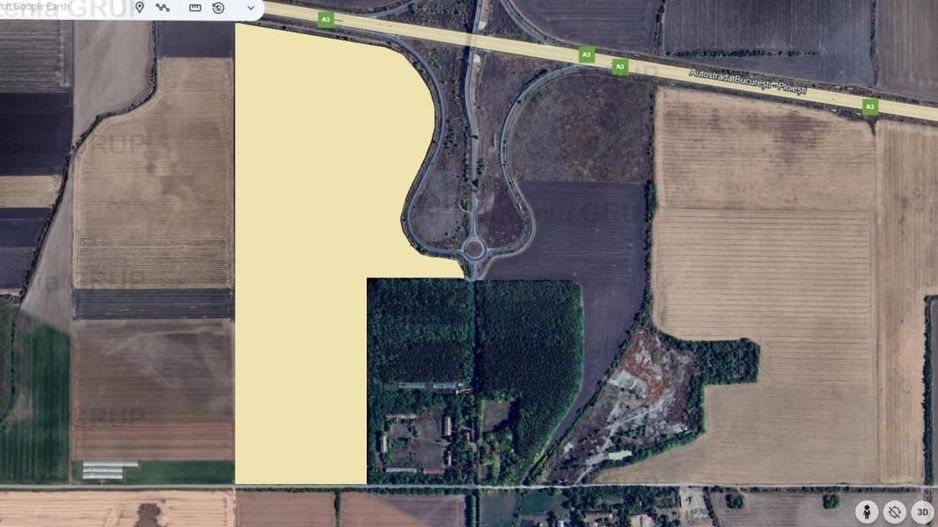Add a placemark with the pin icon
The width and height of the screenshot is (938, 527).
(x=139, y=8)
